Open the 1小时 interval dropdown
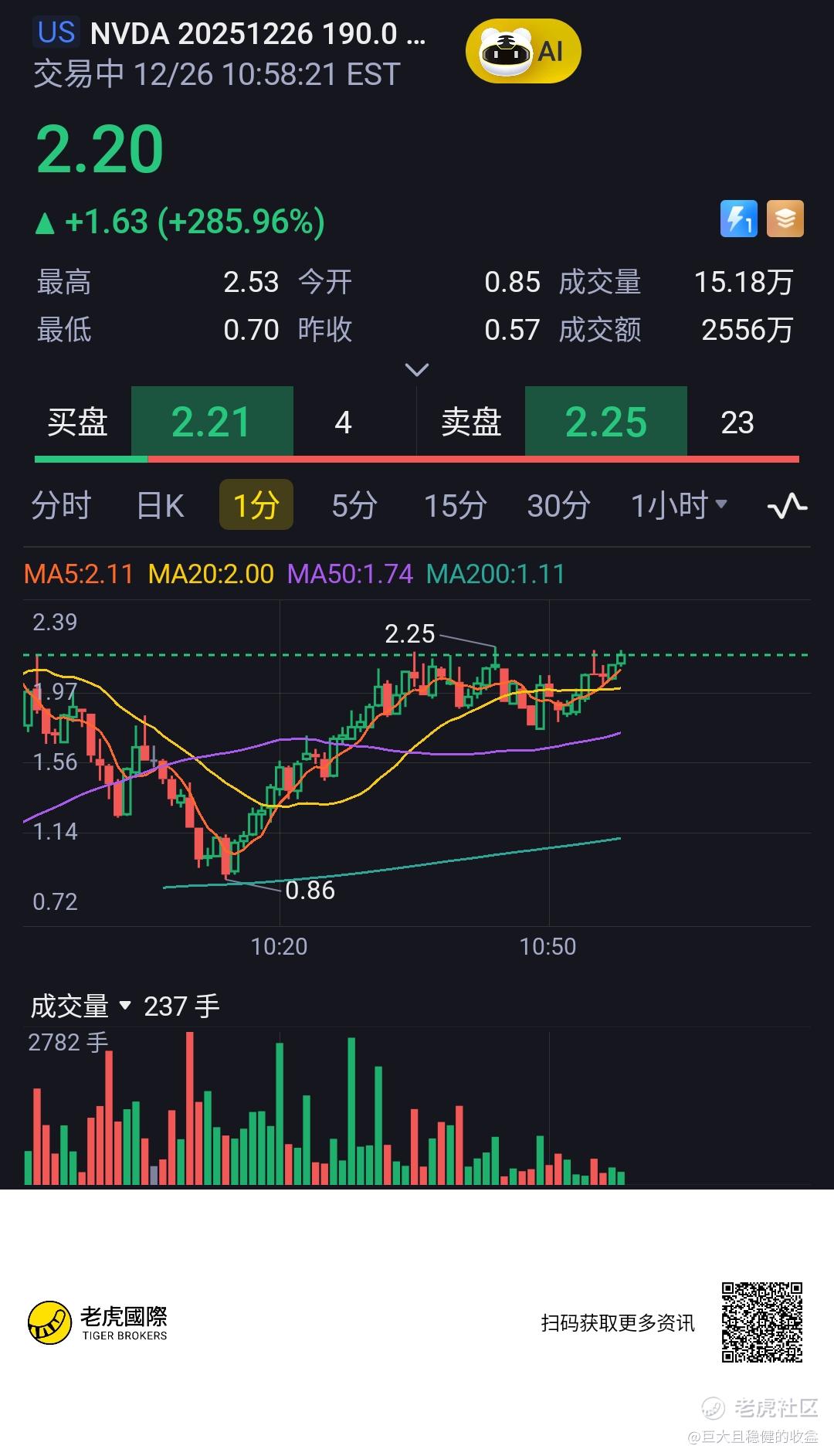 click(679, 505)
